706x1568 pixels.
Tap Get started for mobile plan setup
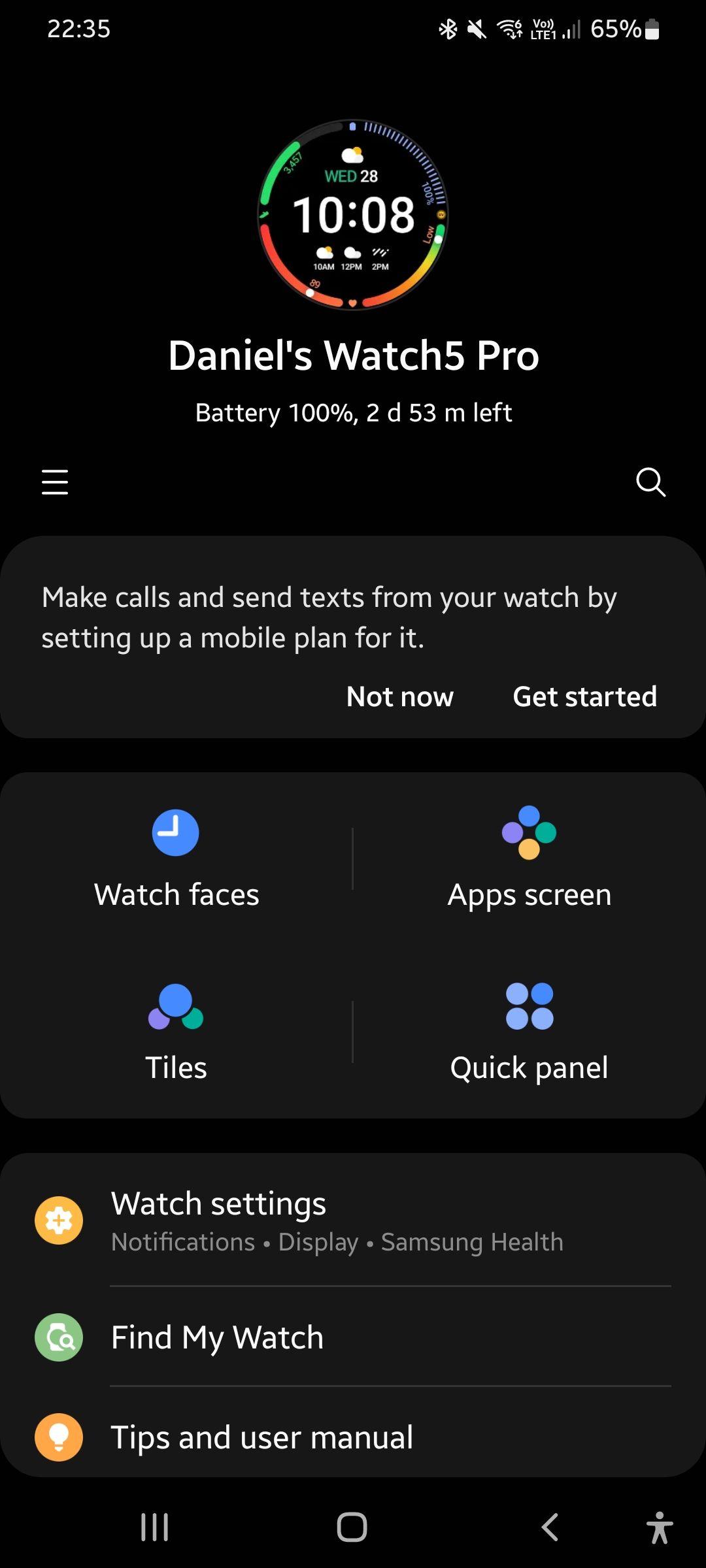585,696
